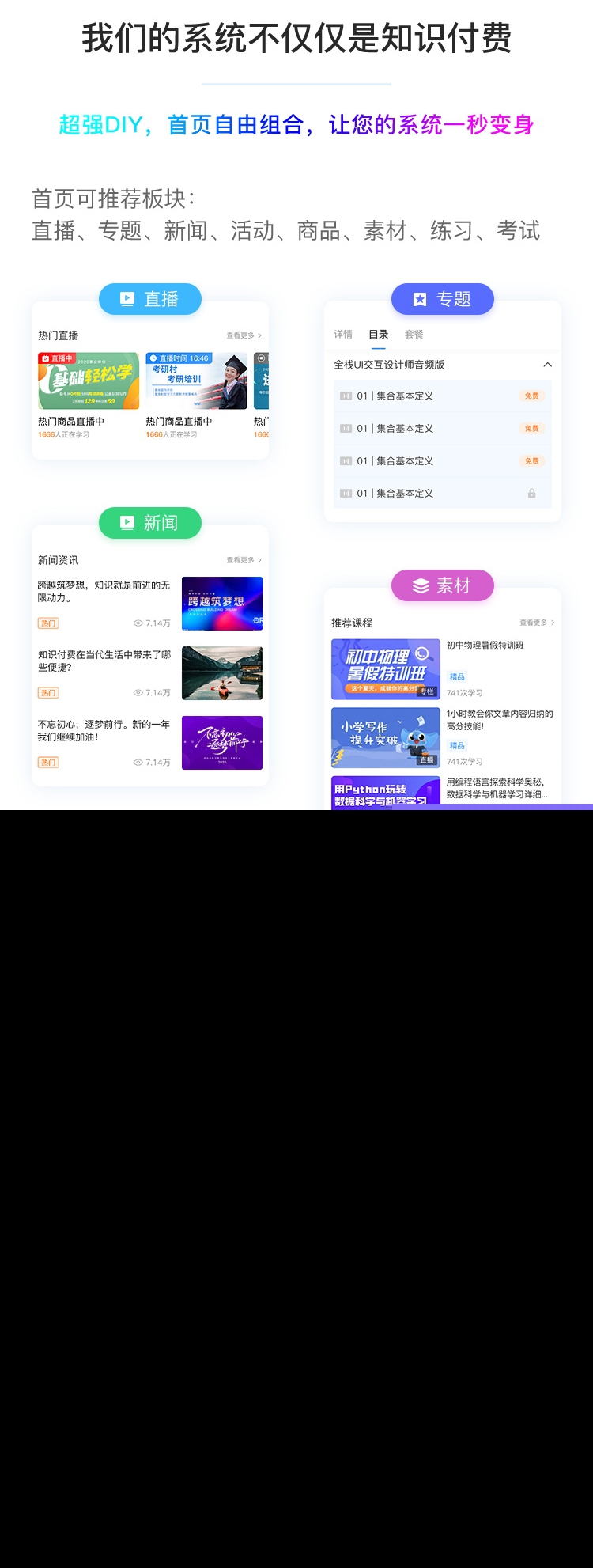Click the star icon in the 专题 badge
This screenshot has height=1568, width=593.
click(419, 299)
